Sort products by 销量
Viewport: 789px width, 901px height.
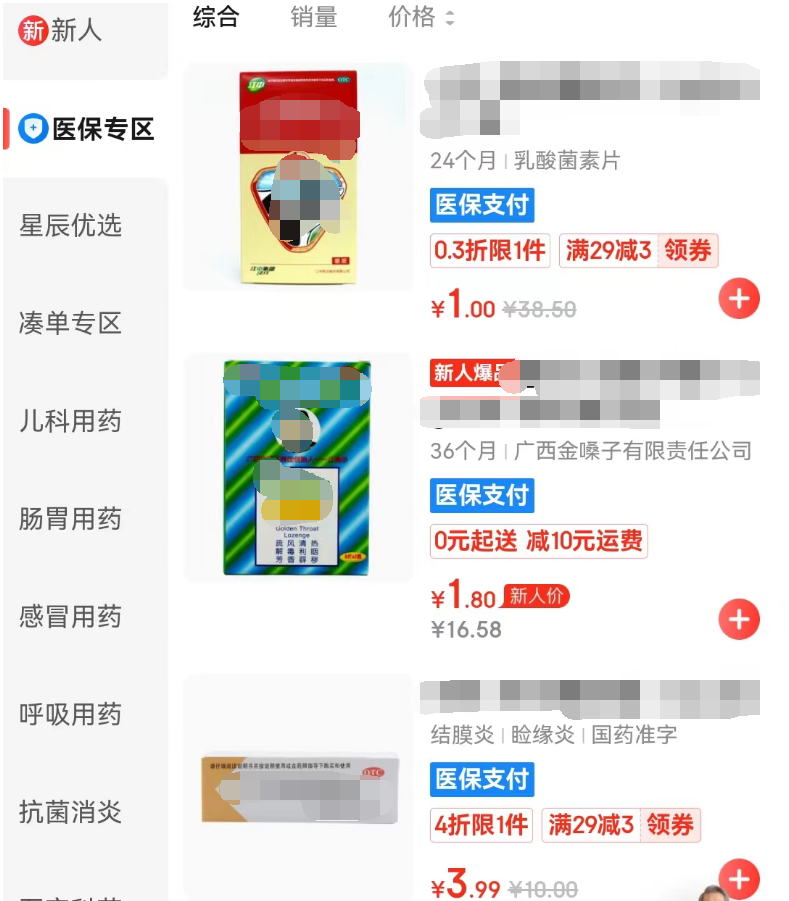tap(314, 17)
